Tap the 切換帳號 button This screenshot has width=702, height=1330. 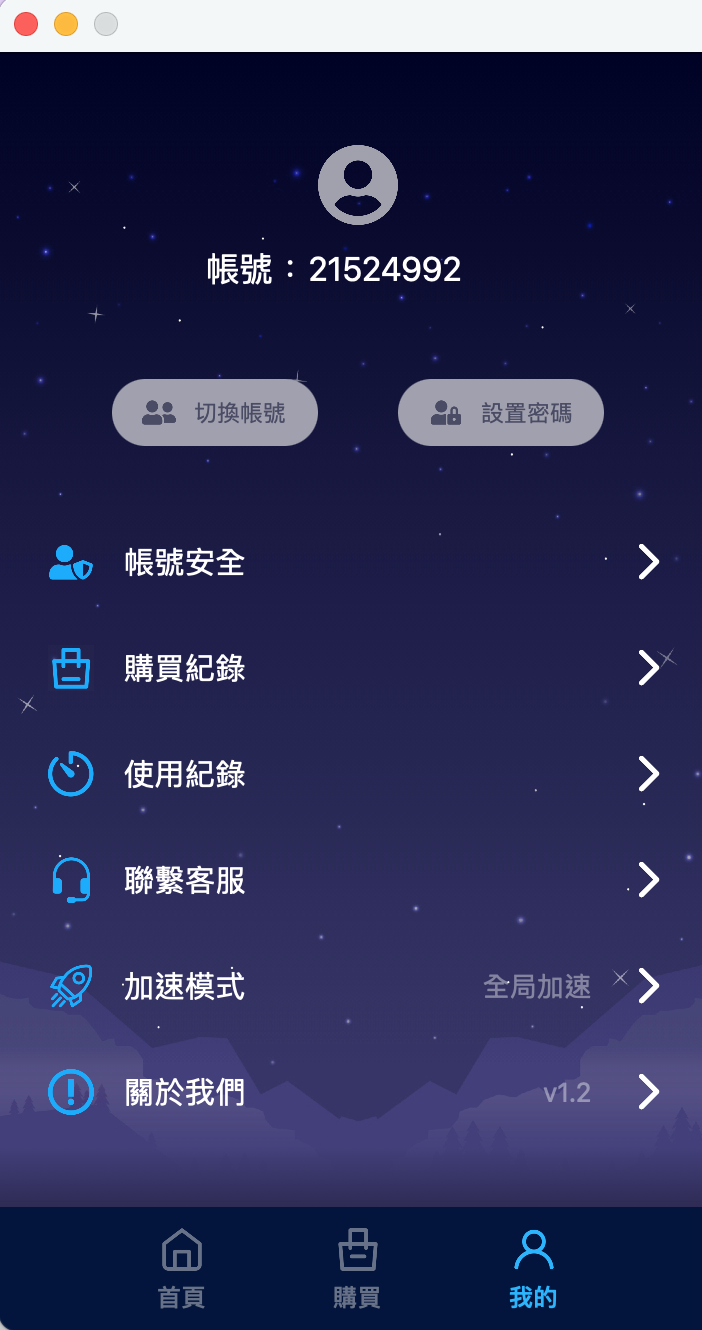[215, 412]
